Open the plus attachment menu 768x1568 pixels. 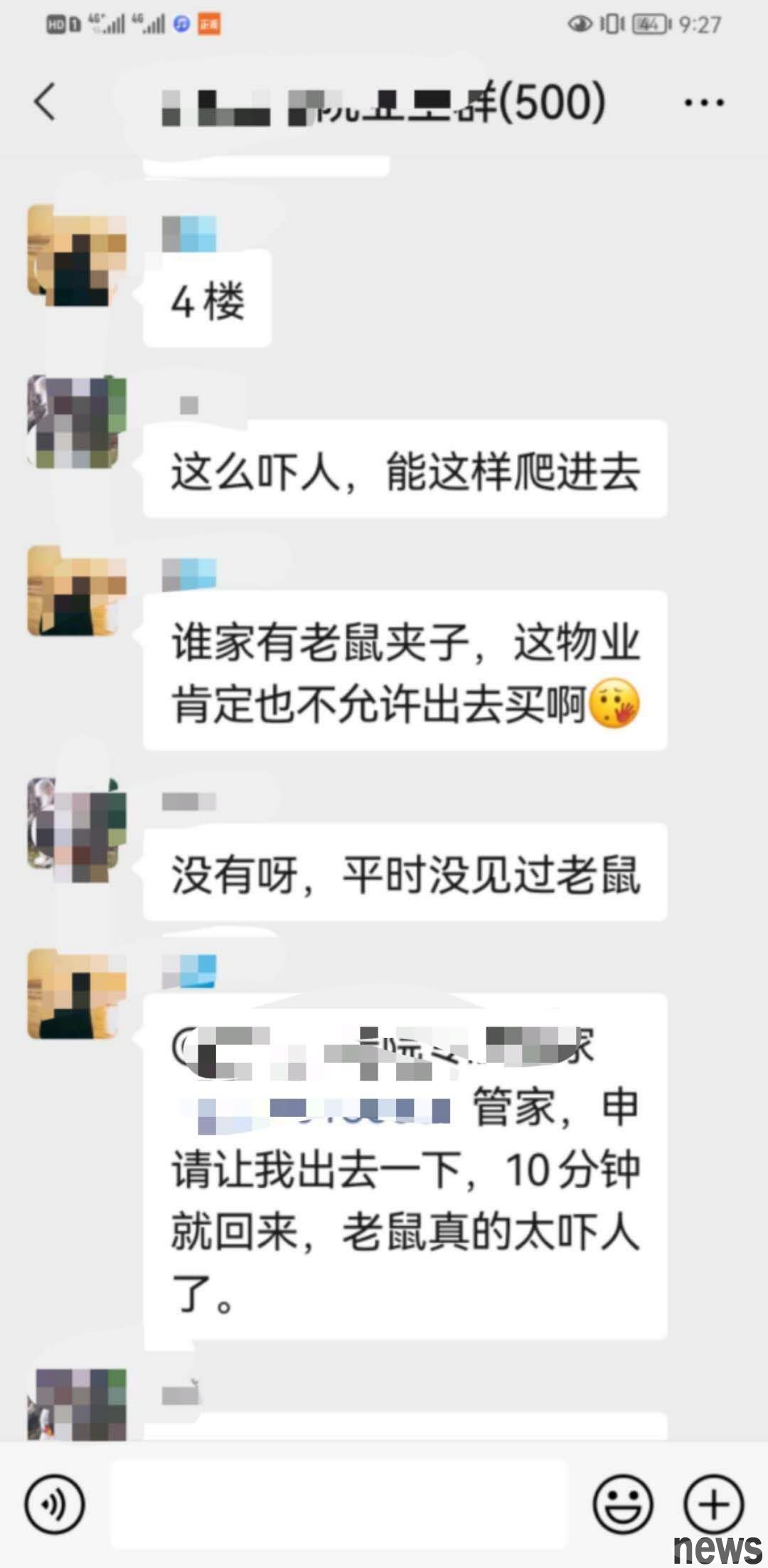714,1503
